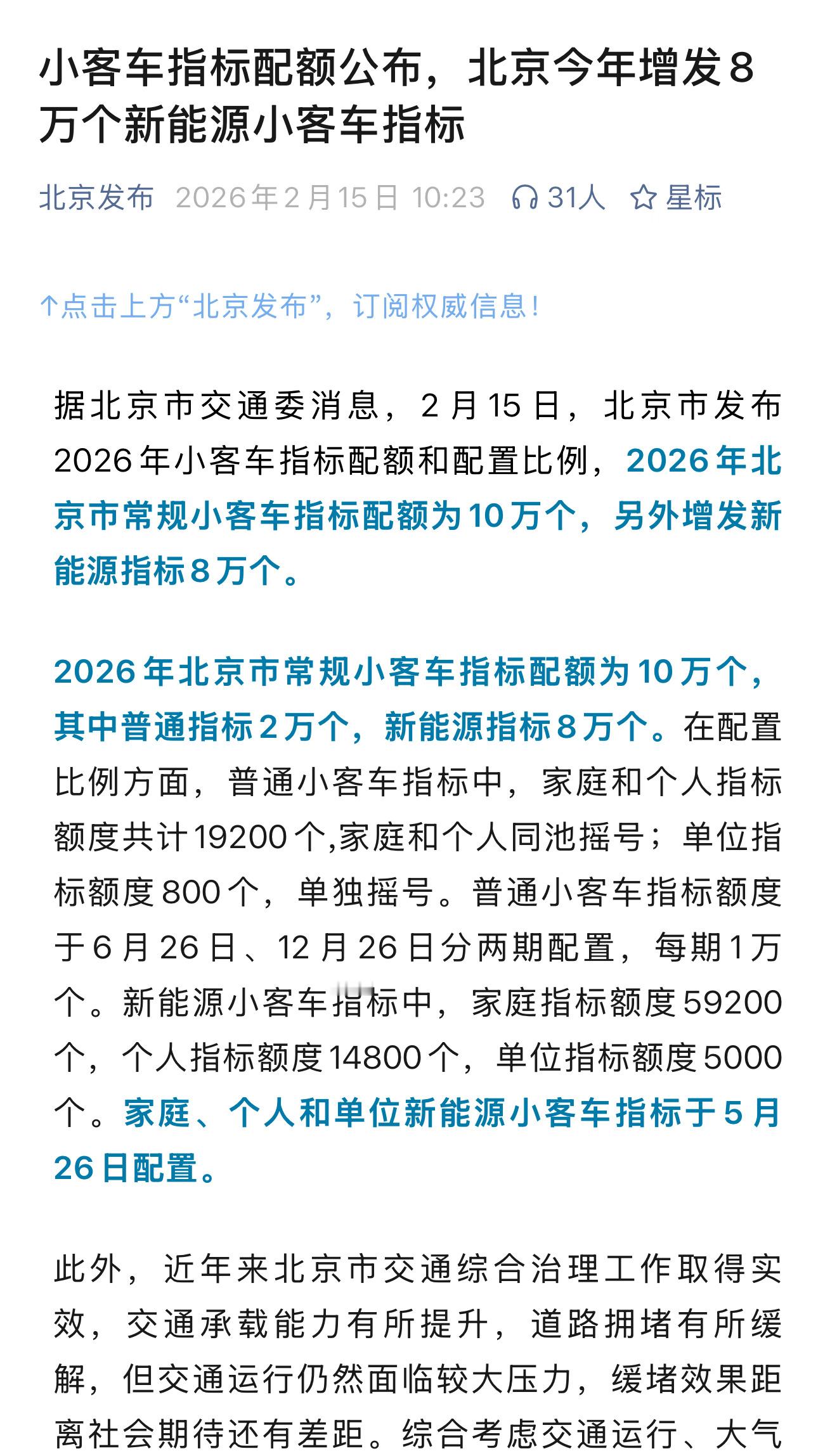Open the 北京发布 account profile
This screenshot has width=837, height=1456.
(x=99, y=198)
